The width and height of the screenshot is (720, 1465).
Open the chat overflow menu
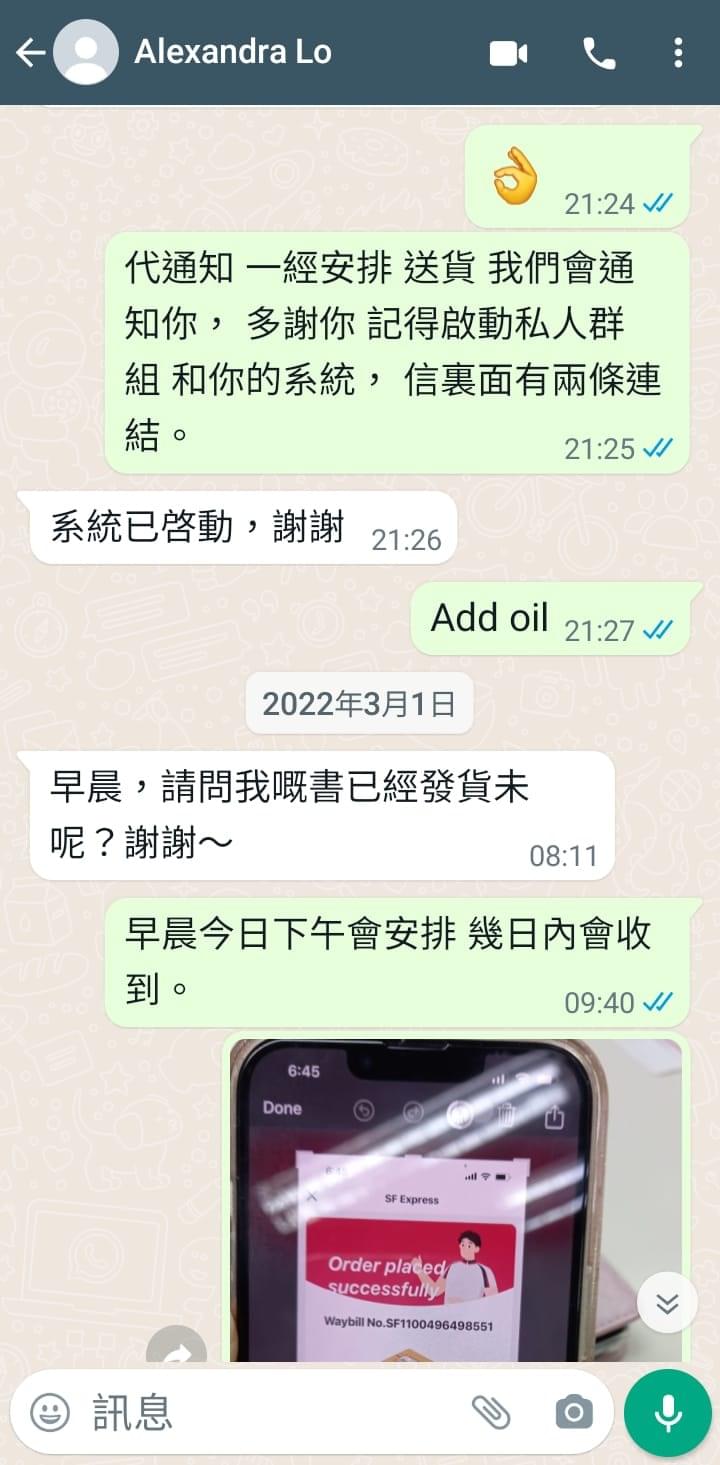[x=678, y=53]
